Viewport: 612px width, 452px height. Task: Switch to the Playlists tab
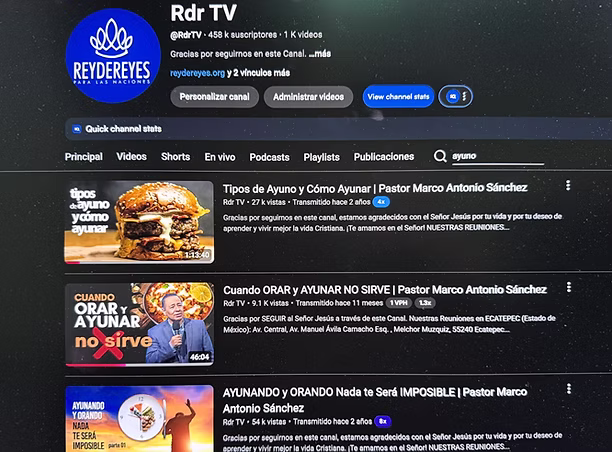point(321,157)
